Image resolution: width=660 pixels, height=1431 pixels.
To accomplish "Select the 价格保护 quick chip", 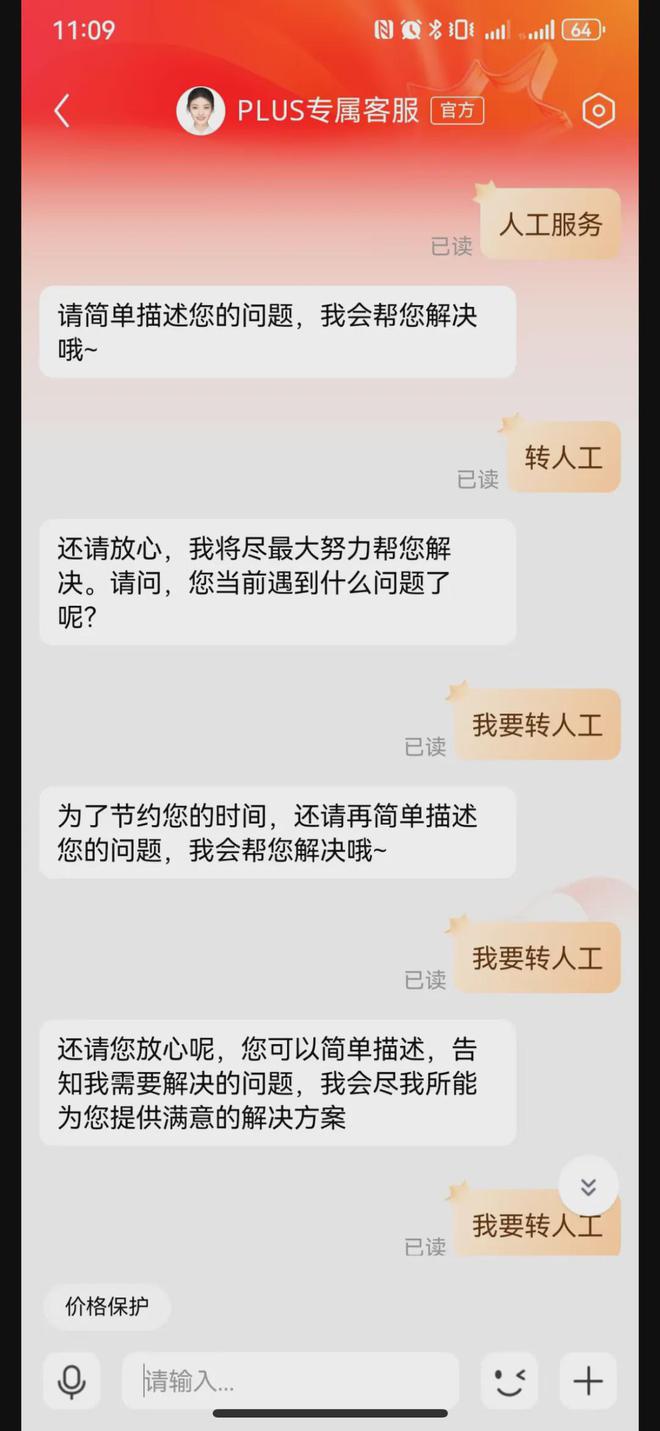I will 107,1306.
